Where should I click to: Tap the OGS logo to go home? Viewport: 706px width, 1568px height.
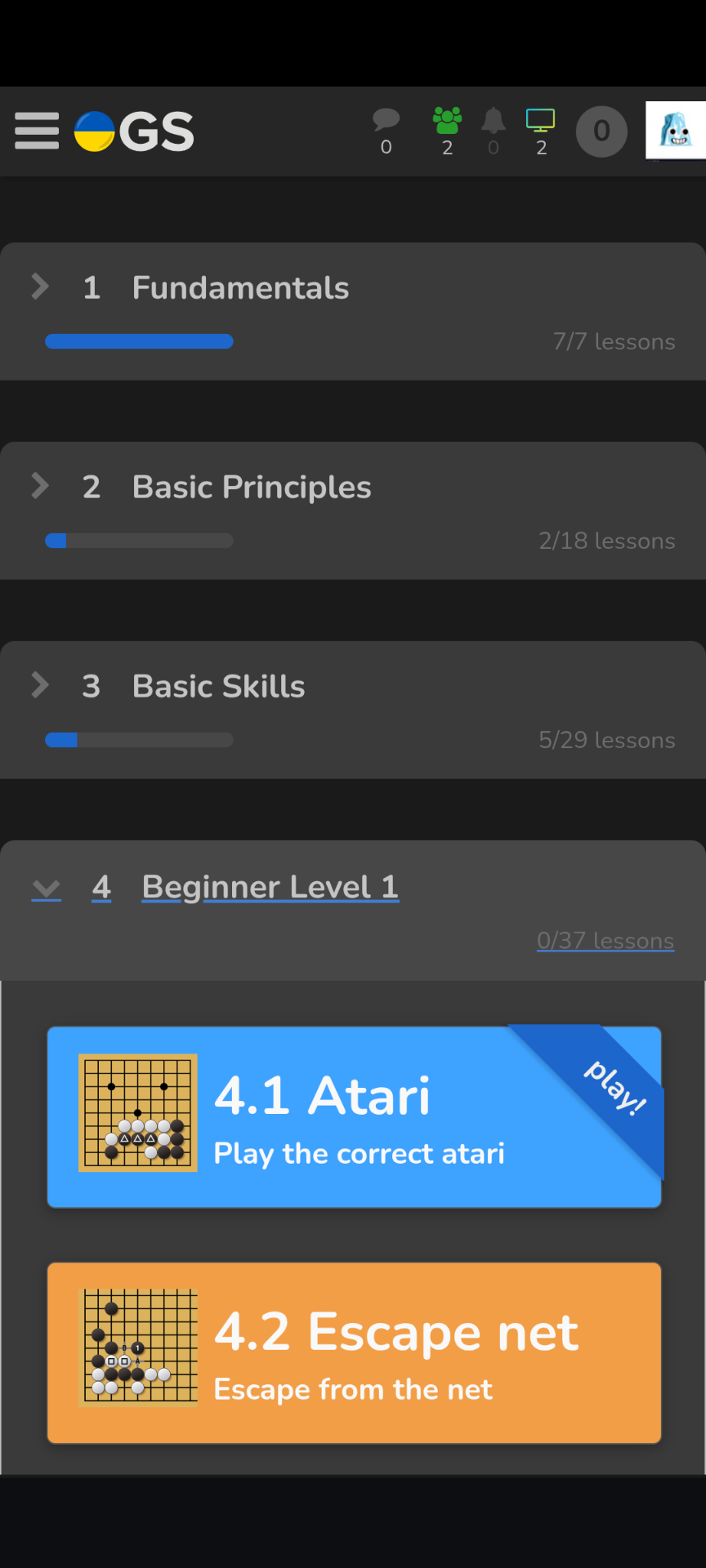(135, 131)
